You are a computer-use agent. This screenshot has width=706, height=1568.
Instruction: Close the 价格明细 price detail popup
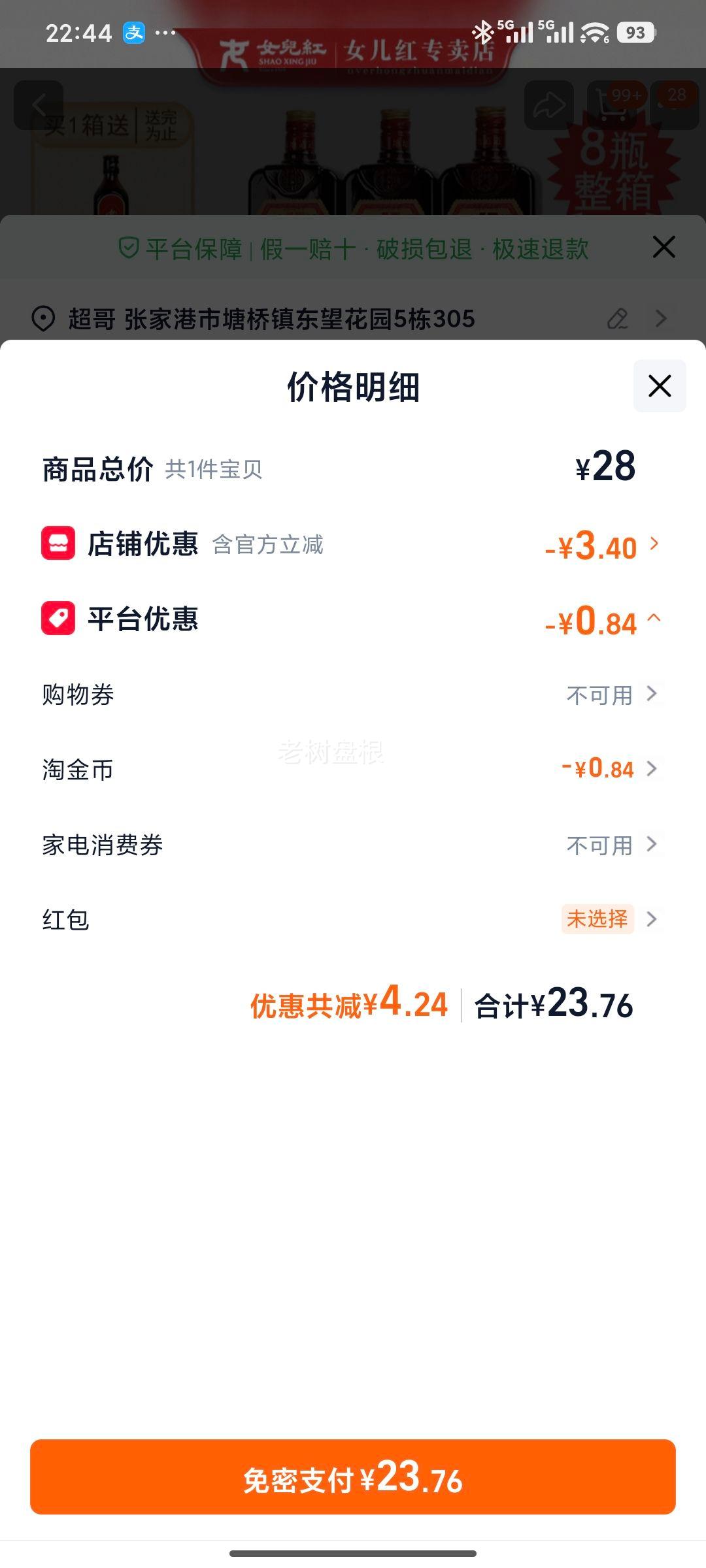[658, 387]
